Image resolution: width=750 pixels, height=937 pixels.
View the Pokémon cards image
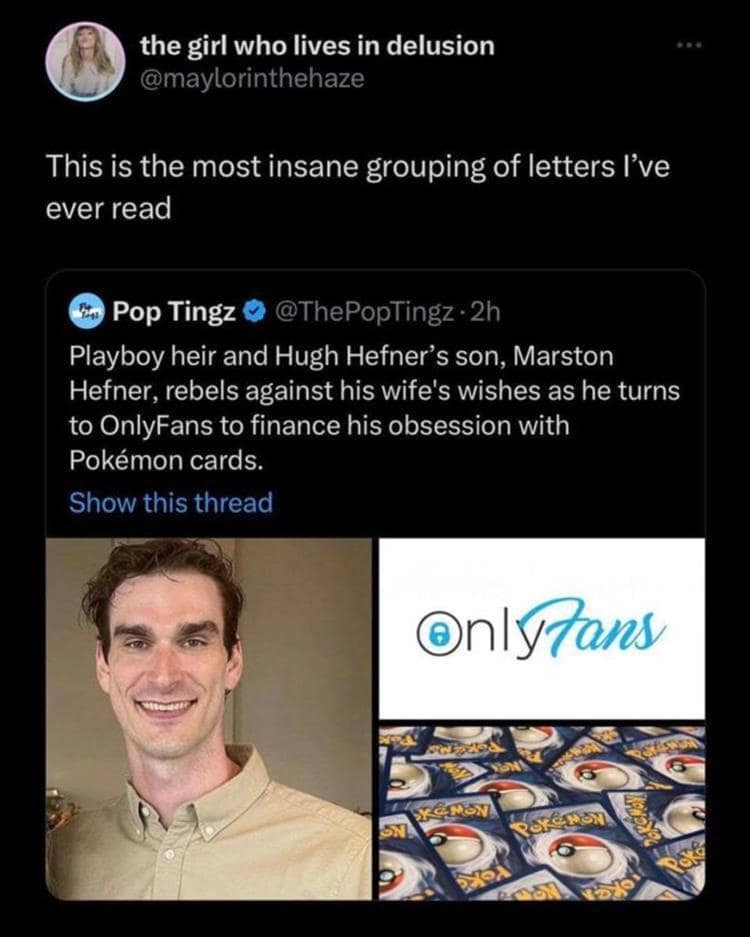point(541,809)
